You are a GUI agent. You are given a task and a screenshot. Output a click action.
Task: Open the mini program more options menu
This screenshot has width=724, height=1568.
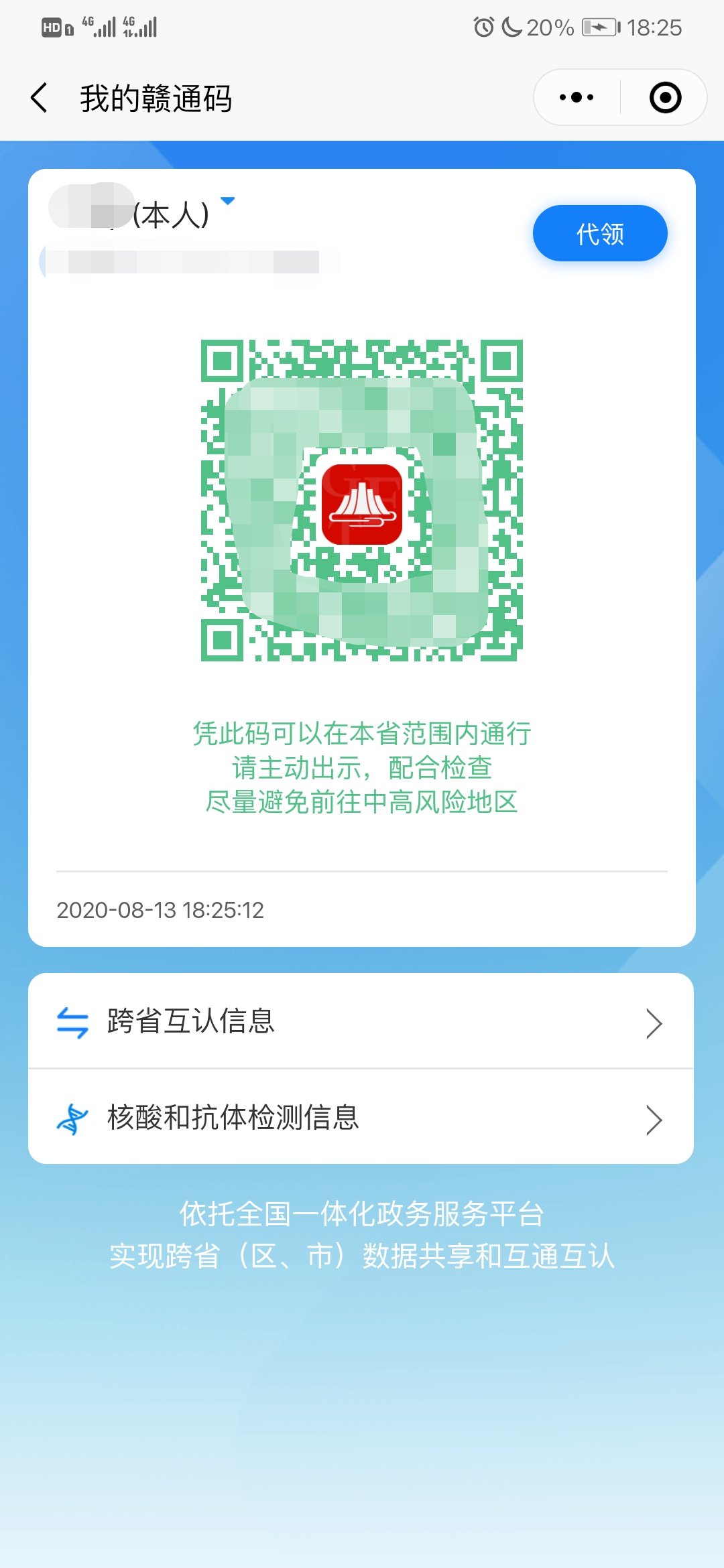[x=577, y=98]
